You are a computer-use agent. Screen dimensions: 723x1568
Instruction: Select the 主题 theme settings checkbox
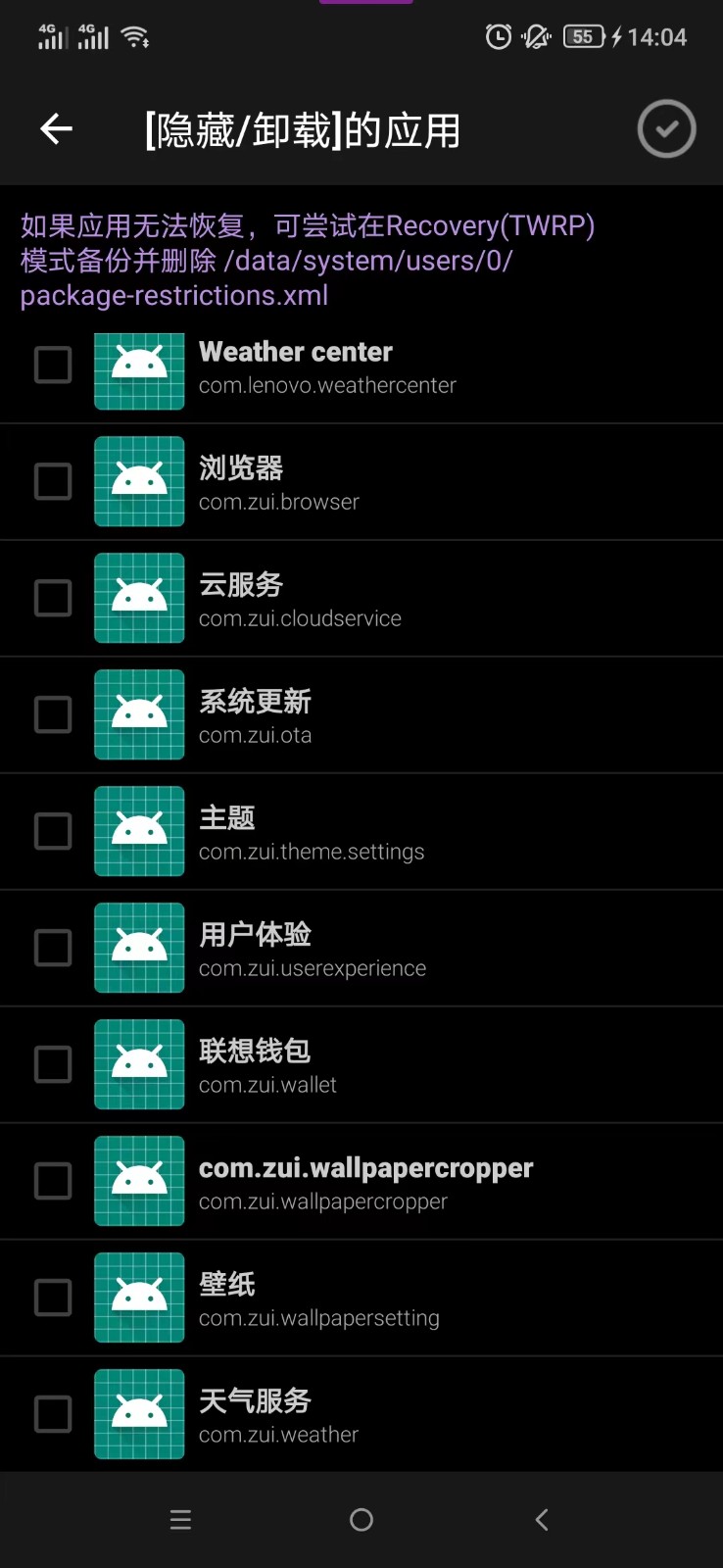click(x=53, y=831)
